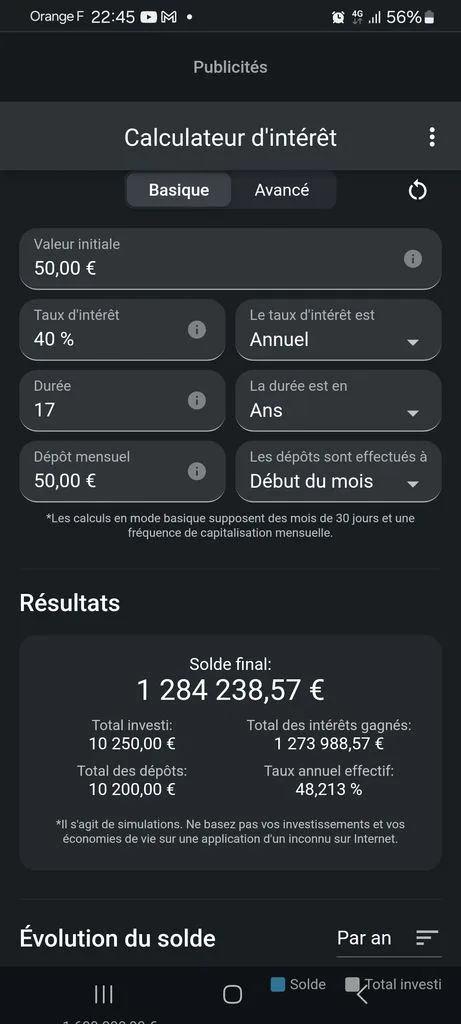This screenshot has width=461, height=1024.
Task: Edit the Valeur initiale field
Action: 230,259
